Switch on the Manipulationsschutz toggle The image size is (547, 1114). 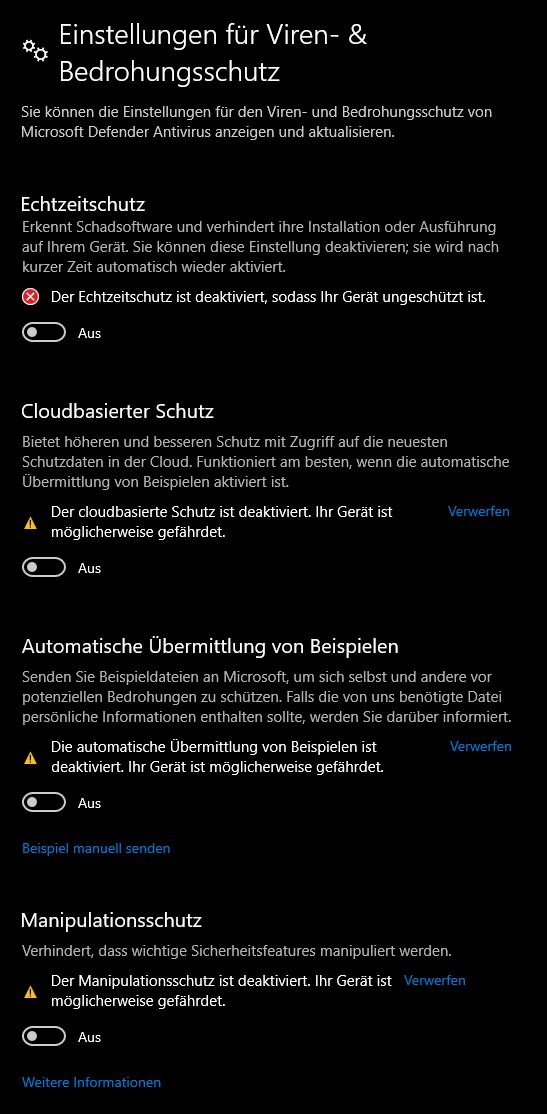(44, 1037)
